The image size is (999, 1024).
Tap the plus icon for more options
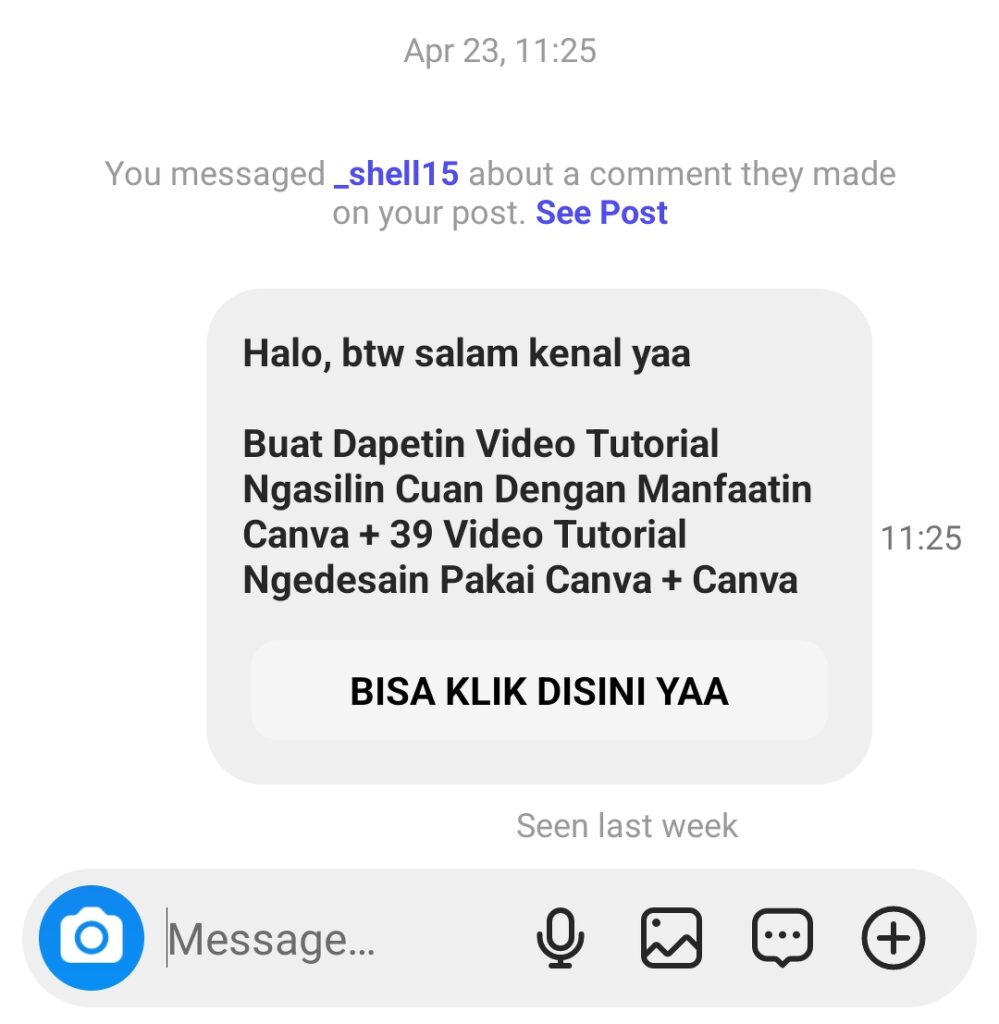pyautogui.click(x=893, y=938)
